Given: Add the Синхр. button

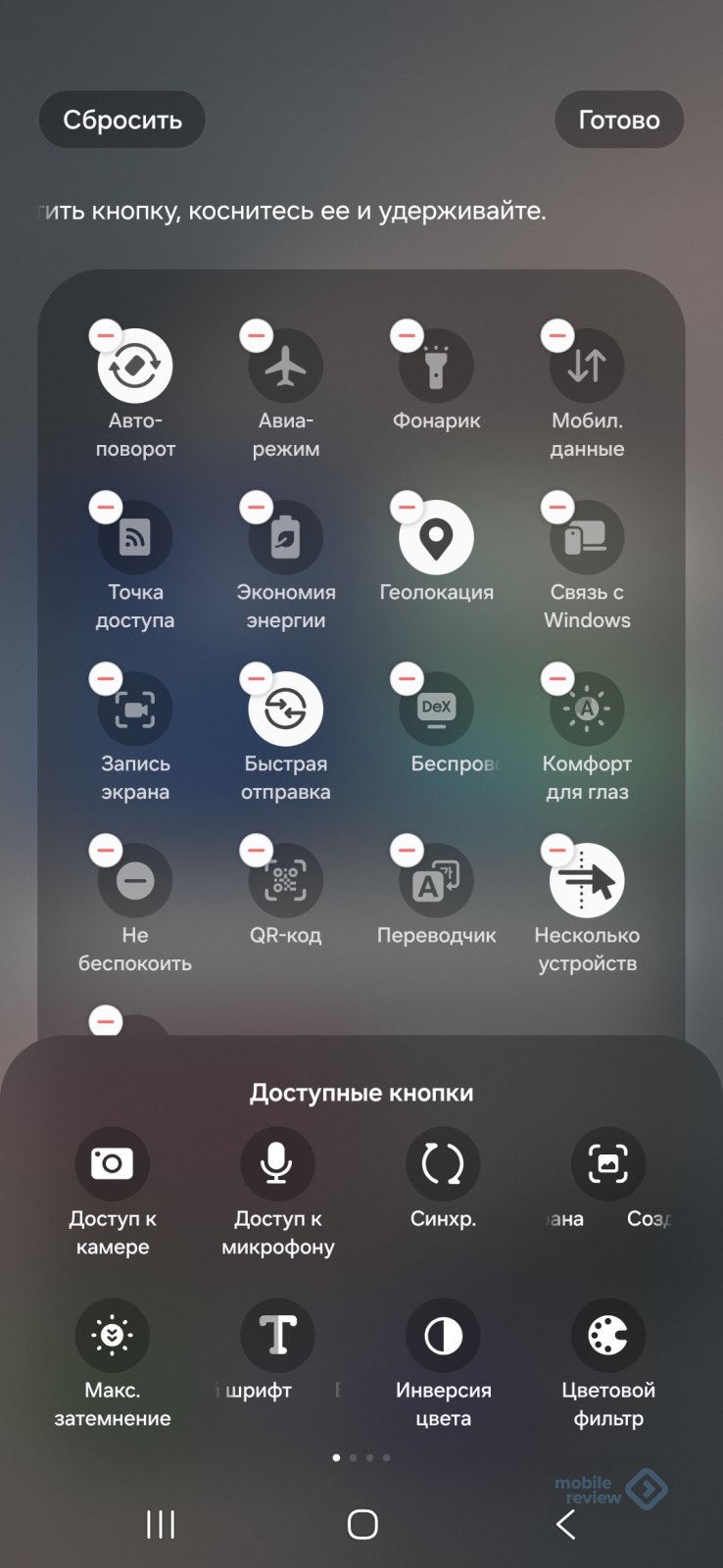Looking at the screenshot, I should pyautogui.click(x=443, y=1164).
